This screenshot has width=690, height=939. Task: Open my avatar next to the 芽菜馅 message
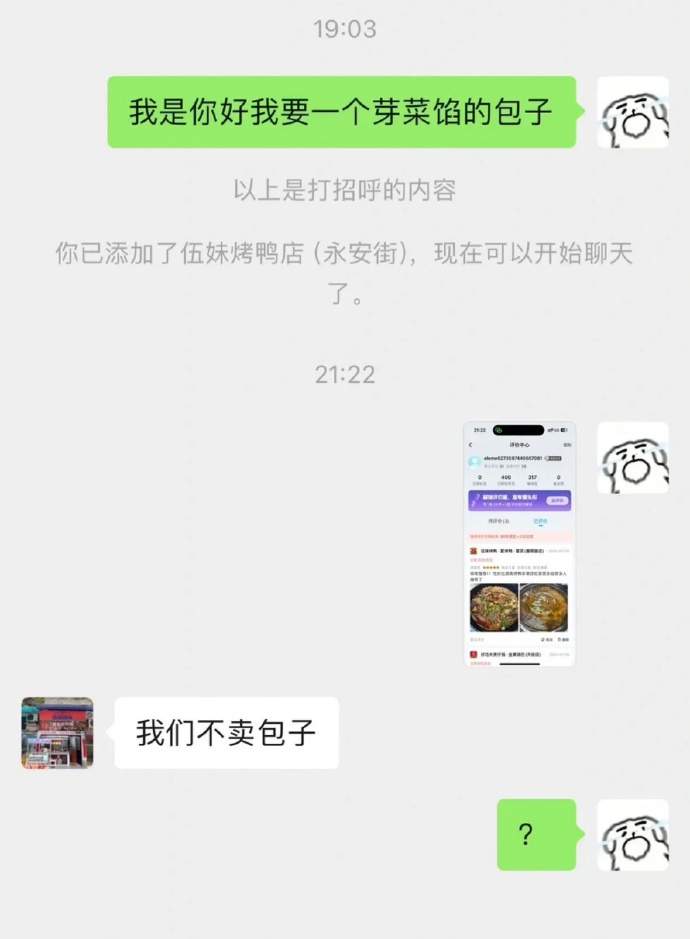633,112
